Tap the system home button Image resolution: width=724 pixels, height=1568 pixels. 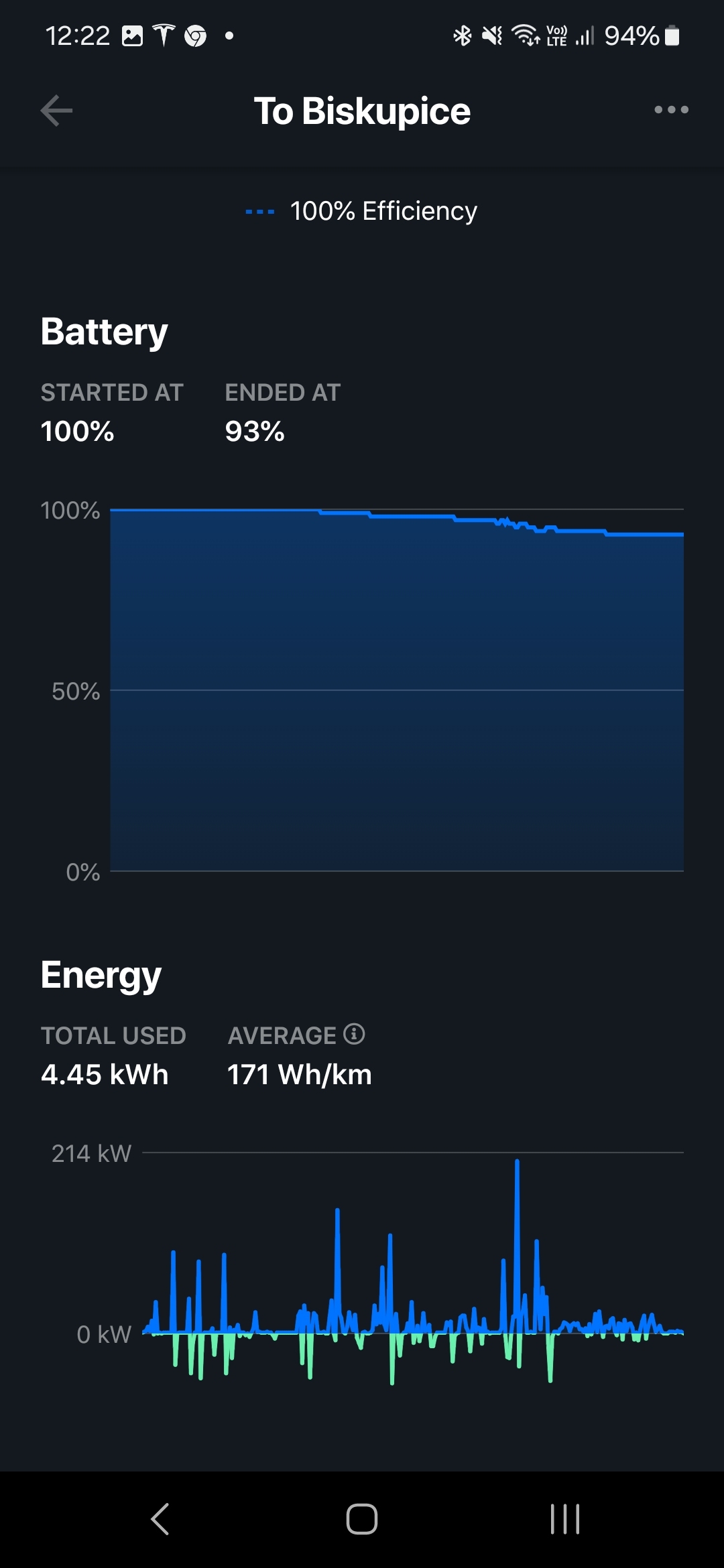click(x=362, y=1518)
